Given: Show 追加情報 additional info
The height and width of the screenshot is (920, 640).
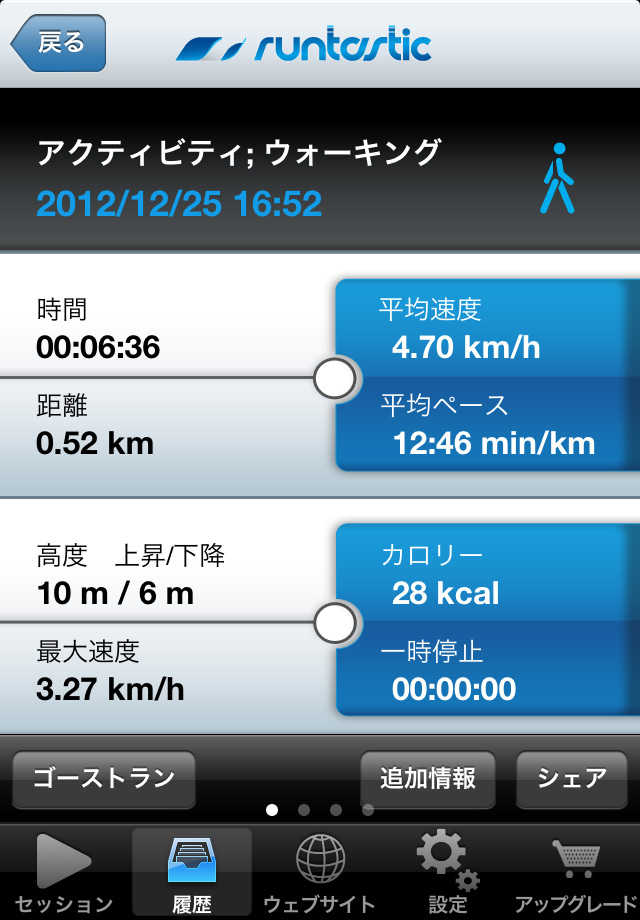Looking at the screenshot, I should point(428,779).
